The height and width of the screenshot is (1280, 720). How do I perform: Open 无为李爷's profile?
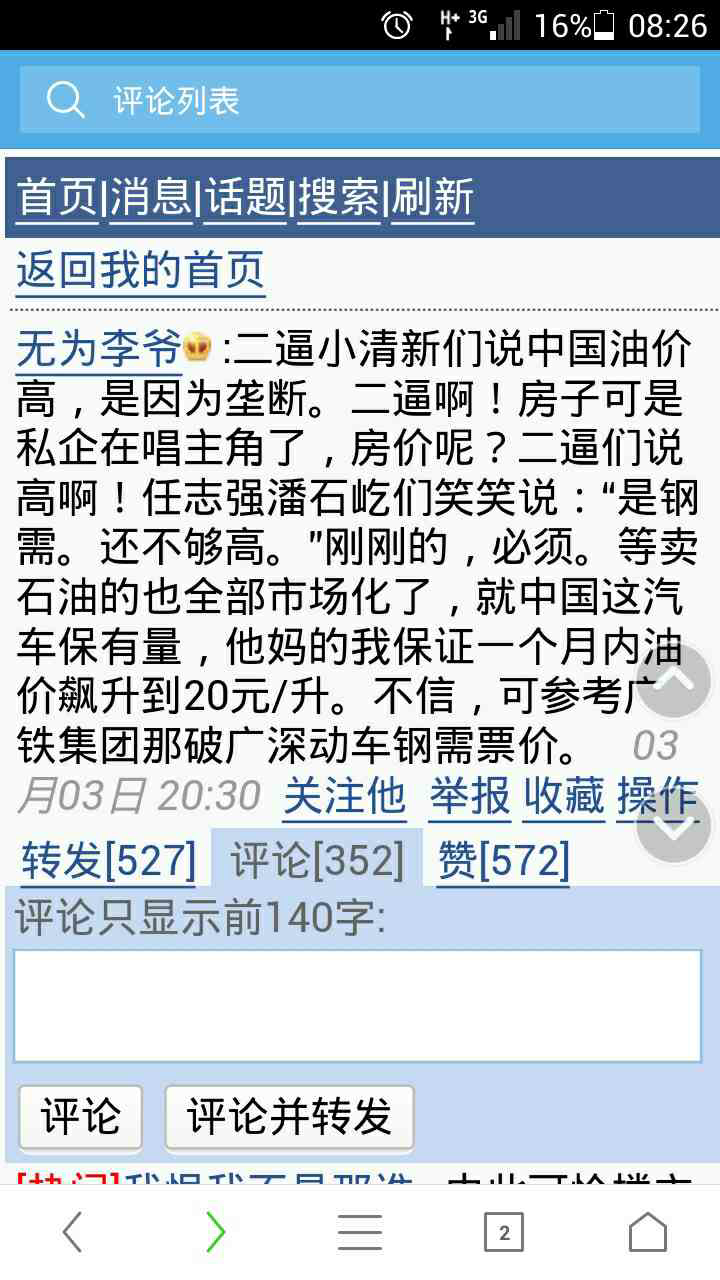(x=99, y=349)
